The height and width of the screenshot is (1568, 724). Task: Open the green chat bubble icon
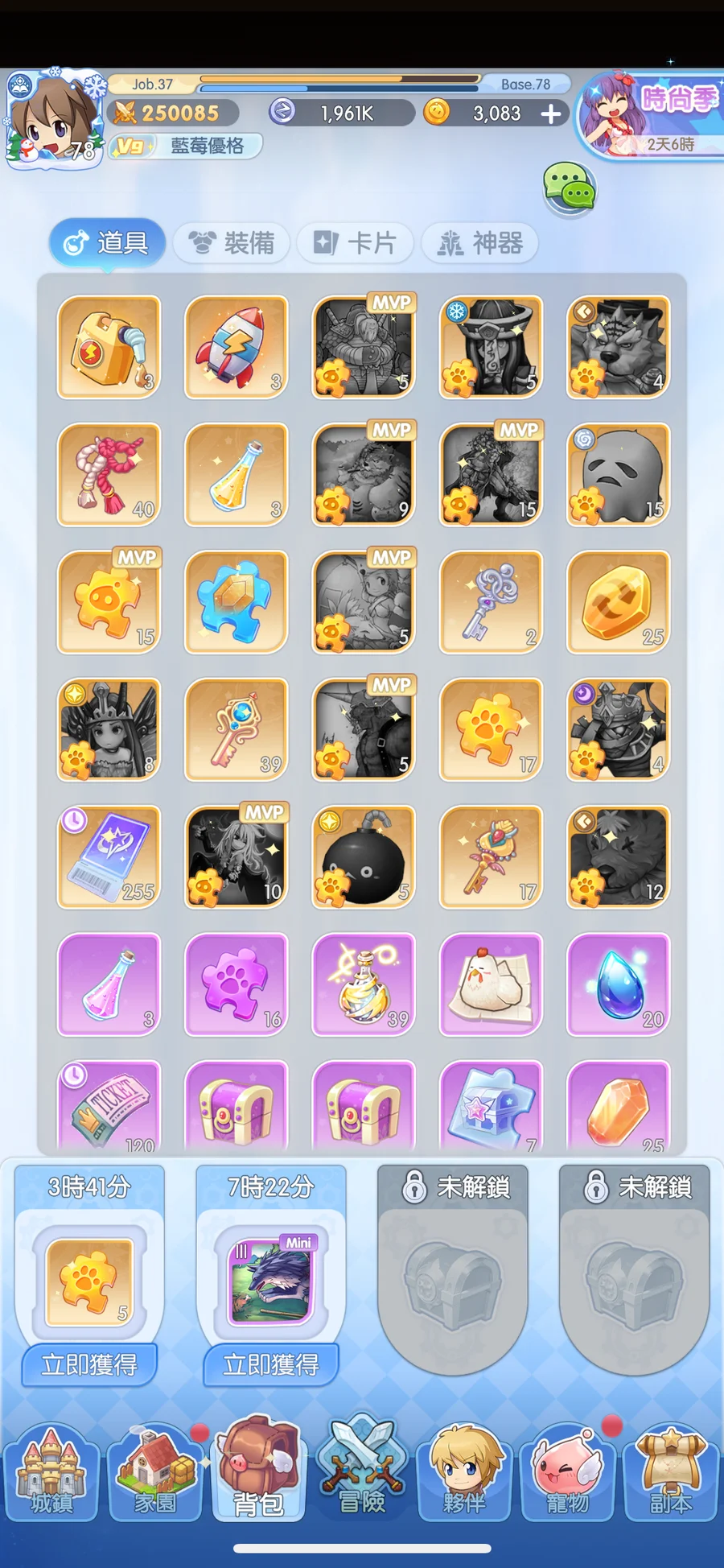(x=569, y=189)
